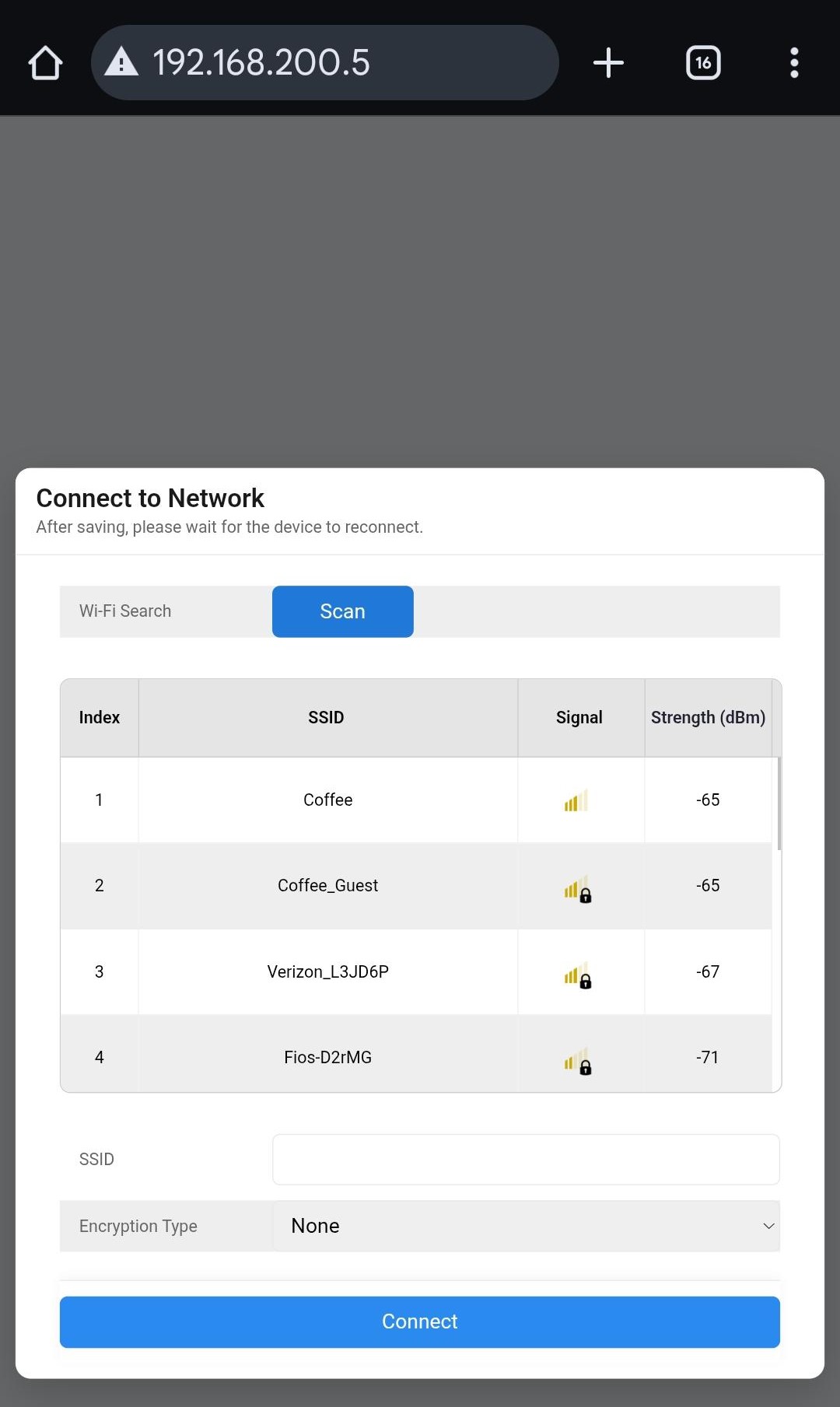Choose the Verizon_L3JD6P network
The height and width of the screenshot is (1407, 840).
point(327,972)
